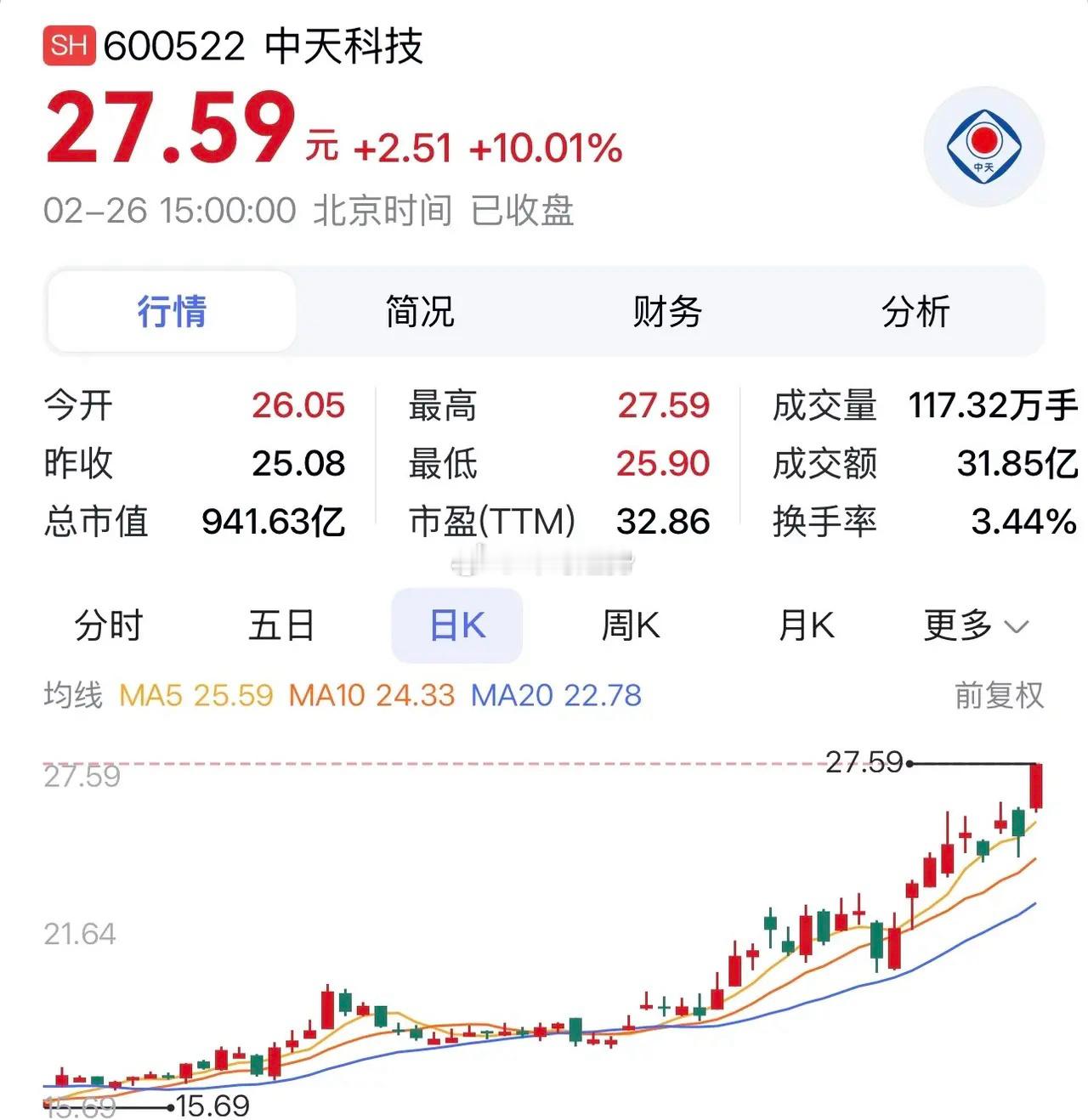1088x1120 pixels.
Task: Open the 分析 tab
Action: [x=914, y=312]
